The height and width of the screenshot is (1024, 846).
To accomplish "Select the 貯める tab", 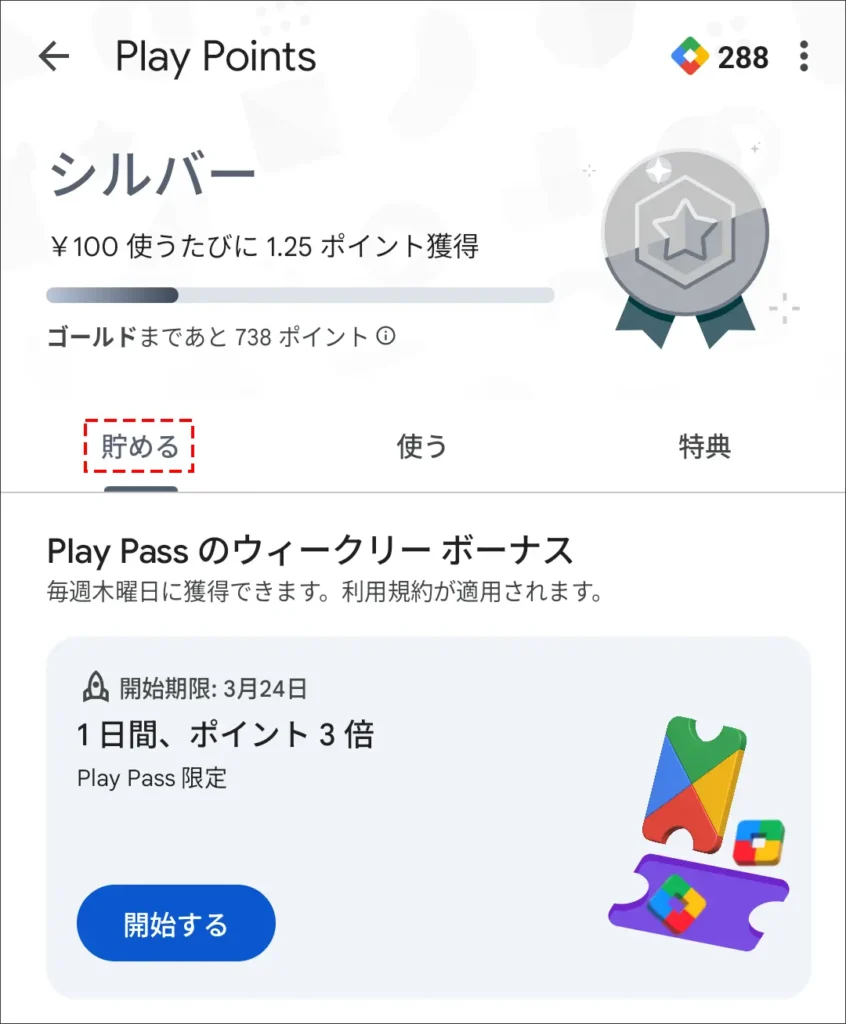I will [140, 447].
